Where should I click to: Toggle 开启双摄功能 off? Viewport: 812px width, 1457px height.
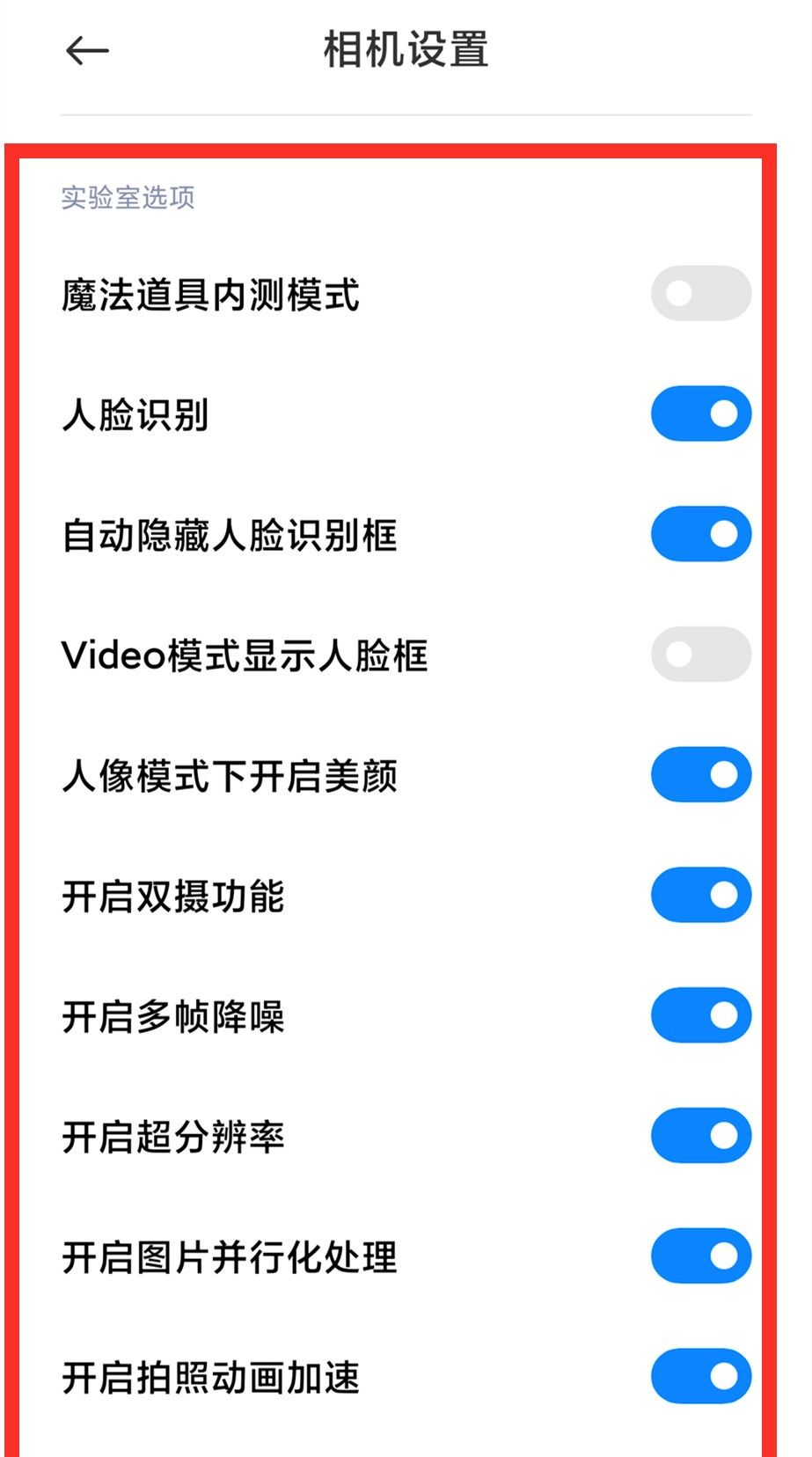point(700,895)
